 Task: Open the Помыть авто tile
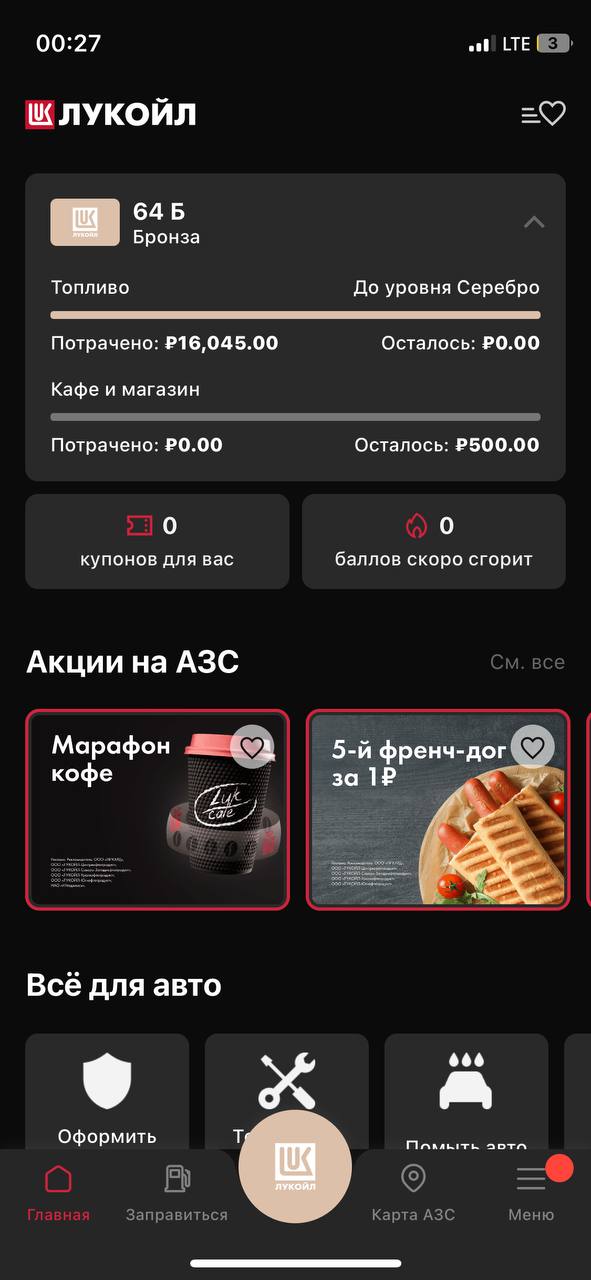tap(466, 1091)
